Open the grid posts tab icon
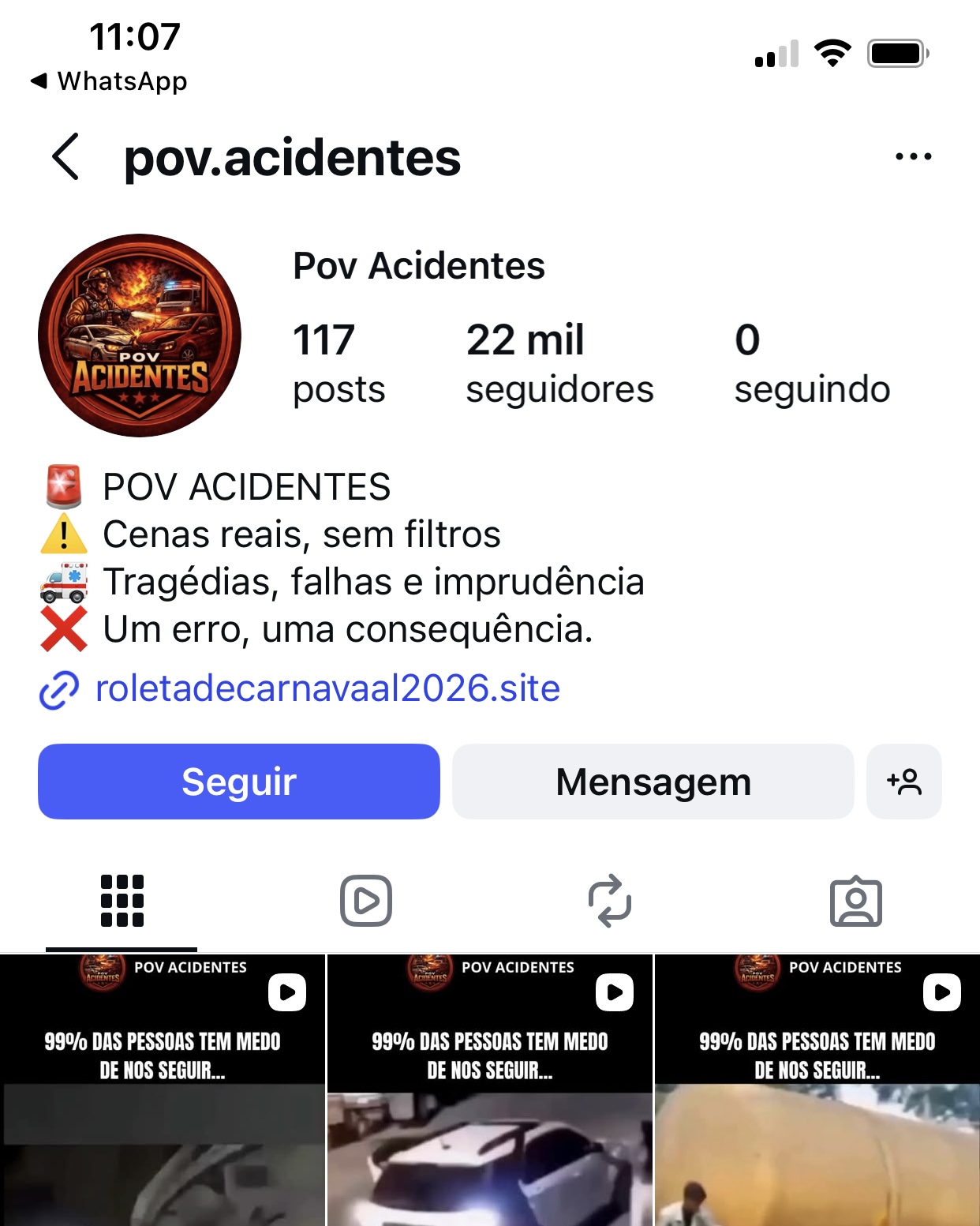The height and width of the screenshot is (1226, 980). point(123,902)
